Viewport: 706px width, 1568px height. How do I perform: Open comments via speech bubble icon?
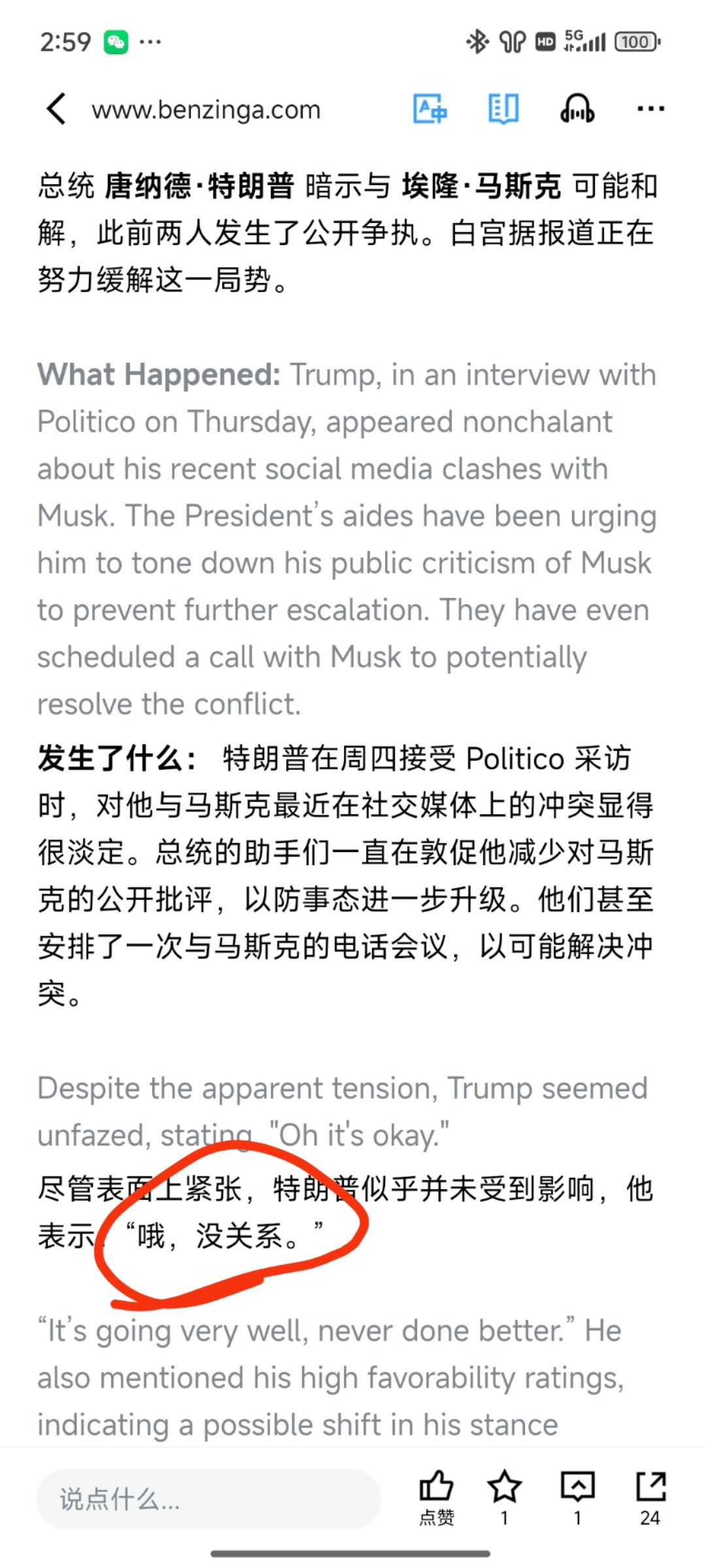click(578, 1497)
